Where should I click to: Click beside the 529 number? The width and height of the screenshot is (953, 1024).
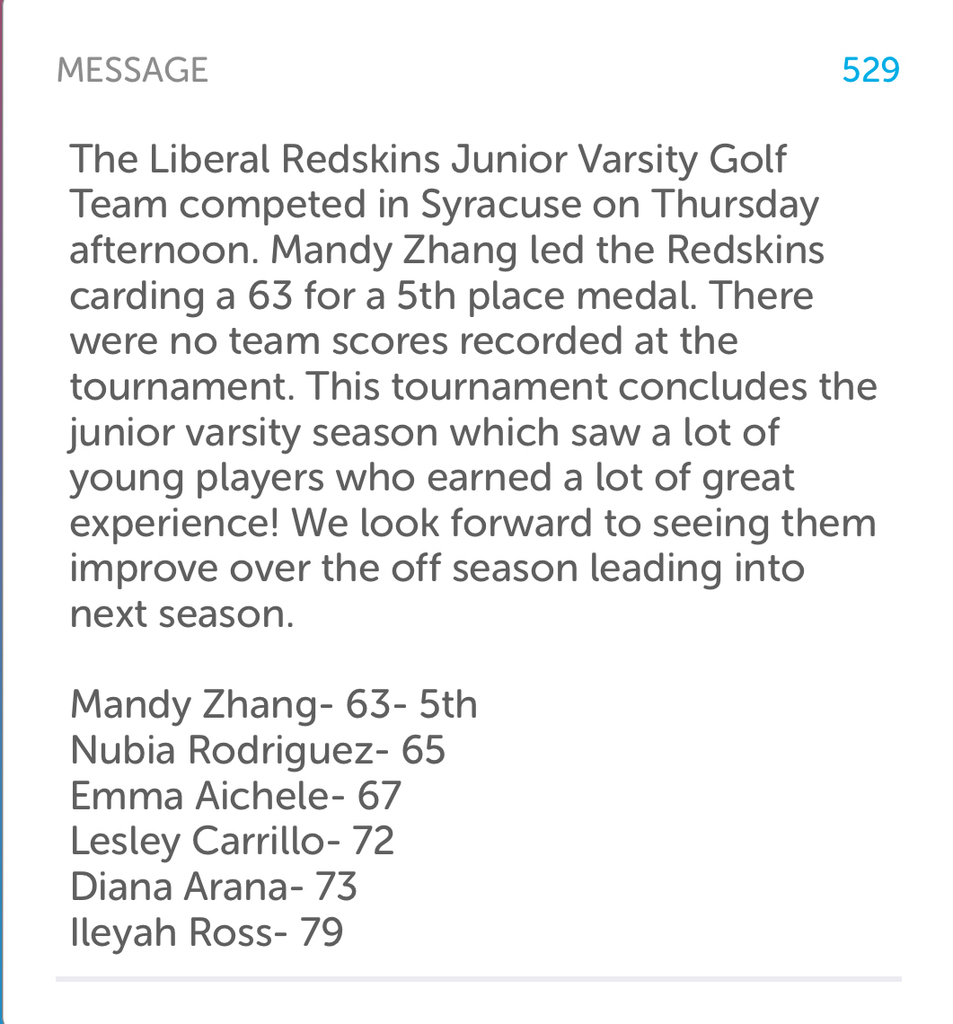pos(780,70)
